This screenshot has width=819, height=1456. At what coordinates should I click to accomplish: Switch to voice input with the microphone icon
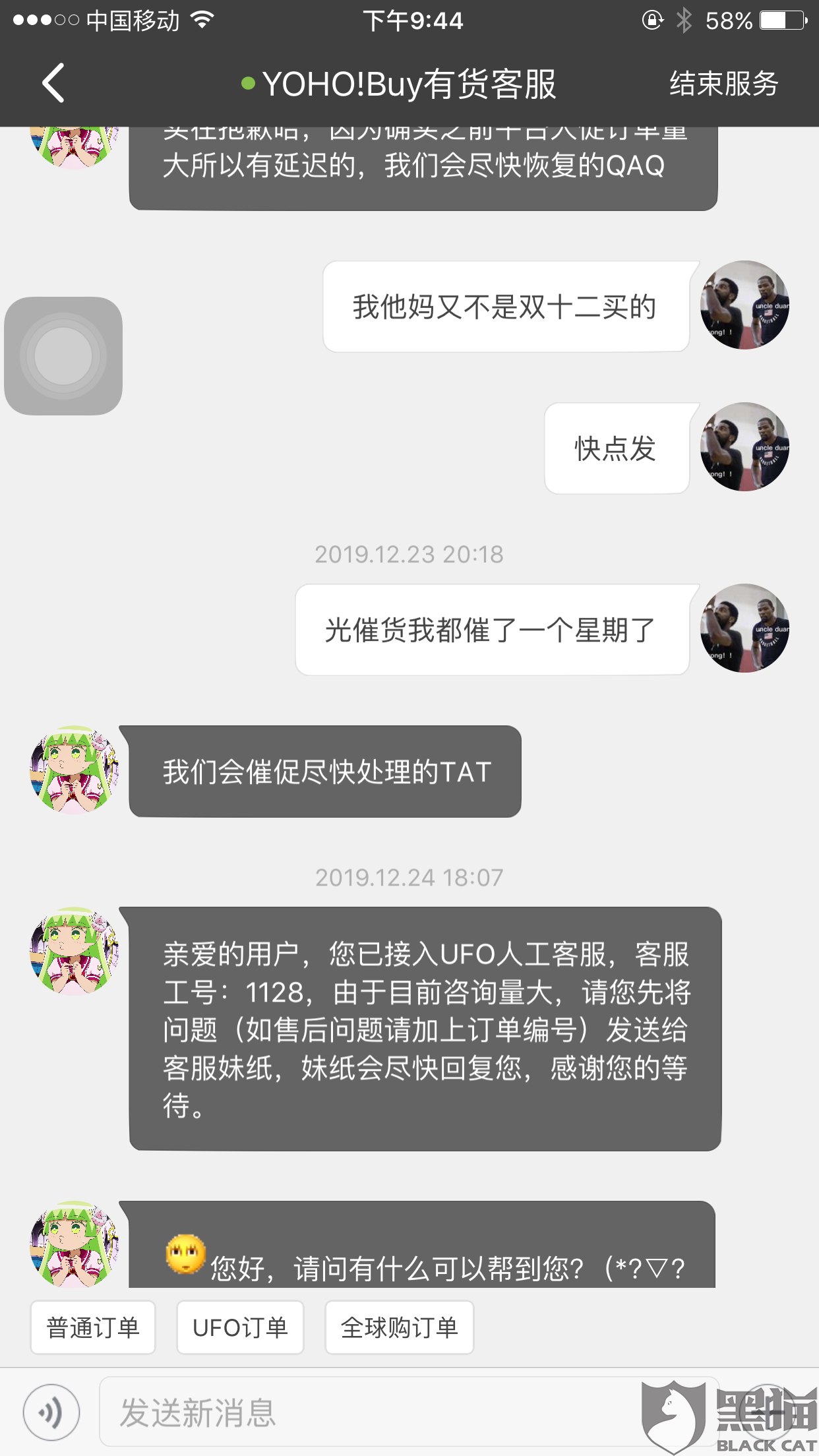click(51, 1412)
